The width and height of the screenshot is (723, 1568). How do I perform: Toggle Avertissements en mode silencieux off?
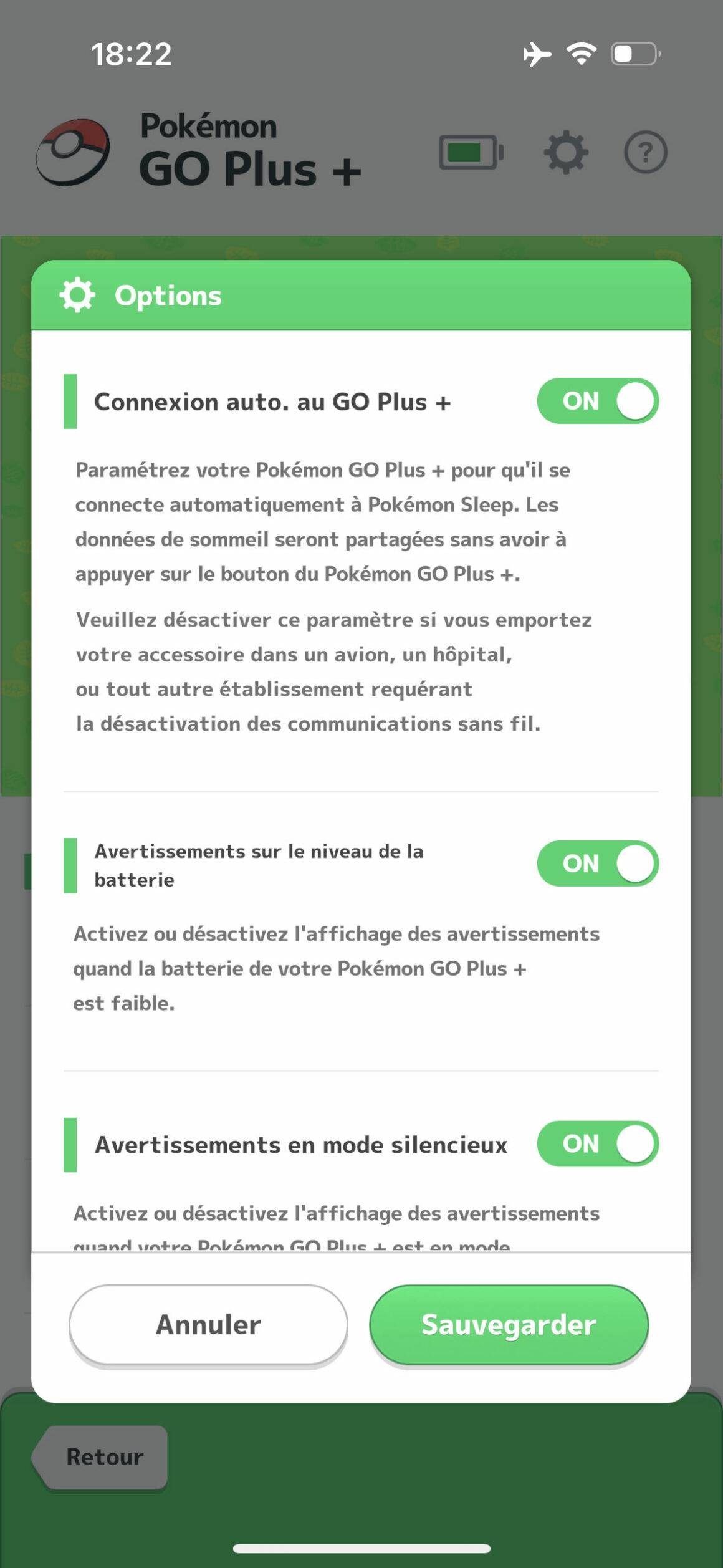pos(597,1143)
